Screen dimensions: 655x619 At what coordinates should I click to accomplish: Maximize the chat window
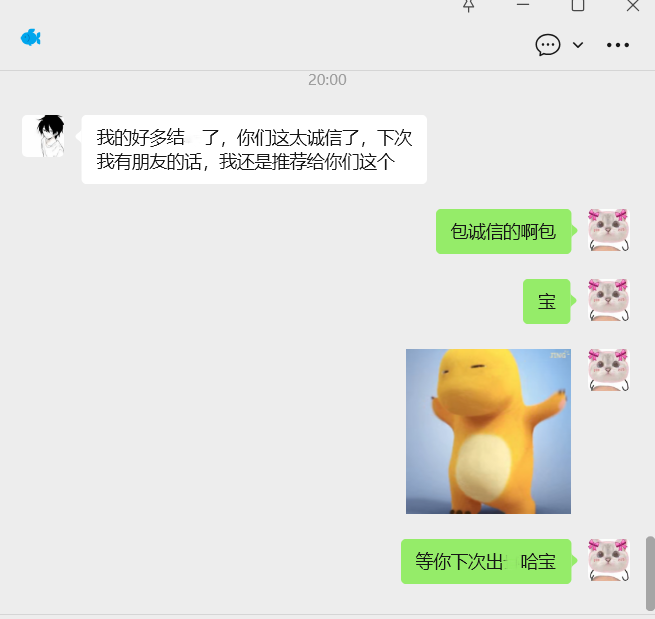(x=577, y=6)
